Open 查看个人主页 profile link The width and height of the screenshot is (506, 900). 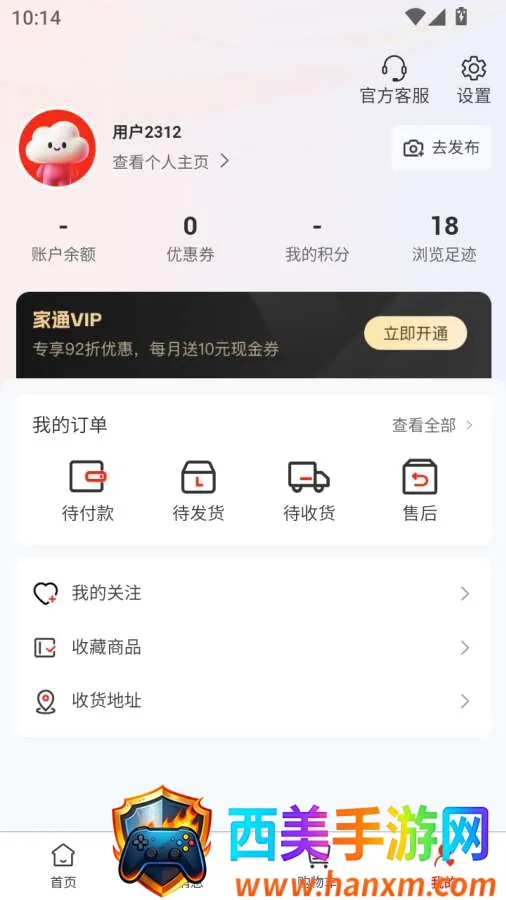171,162
